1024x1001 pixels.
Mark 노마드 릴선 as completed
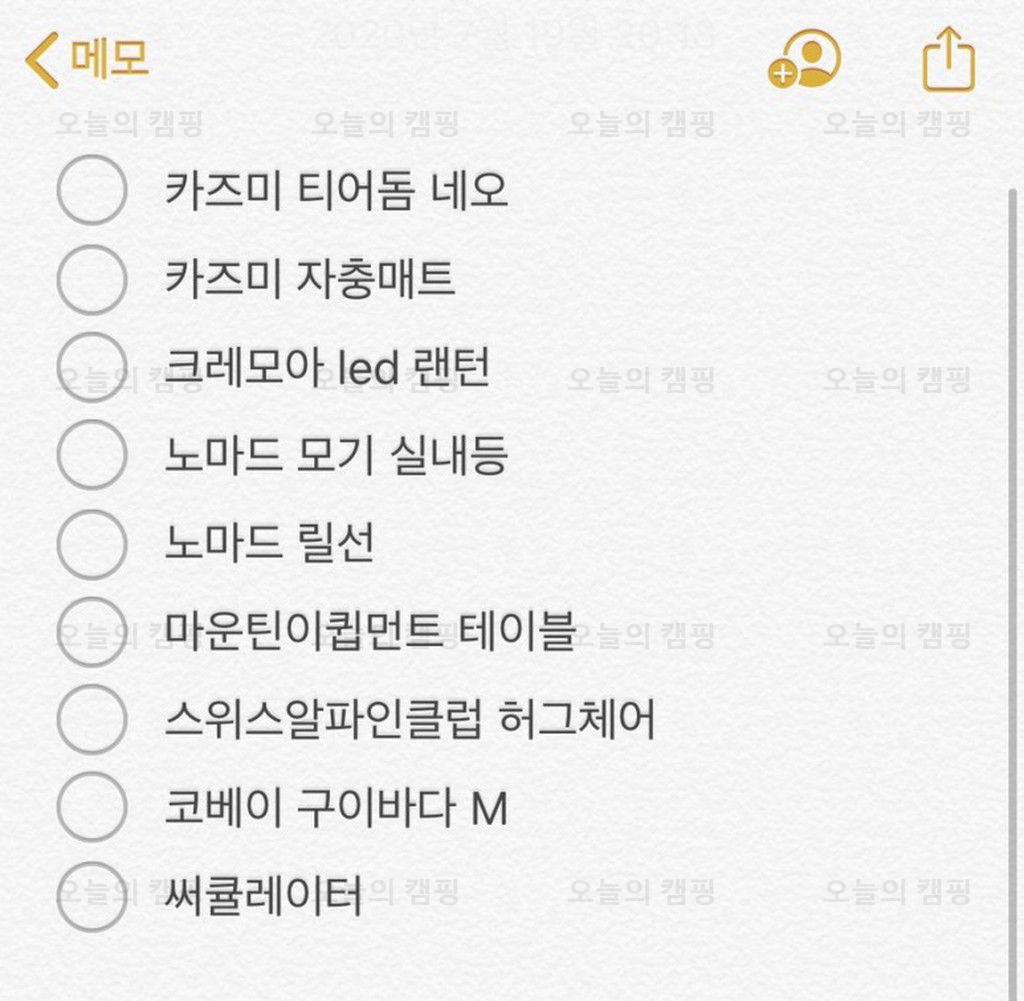coord(92,543)
